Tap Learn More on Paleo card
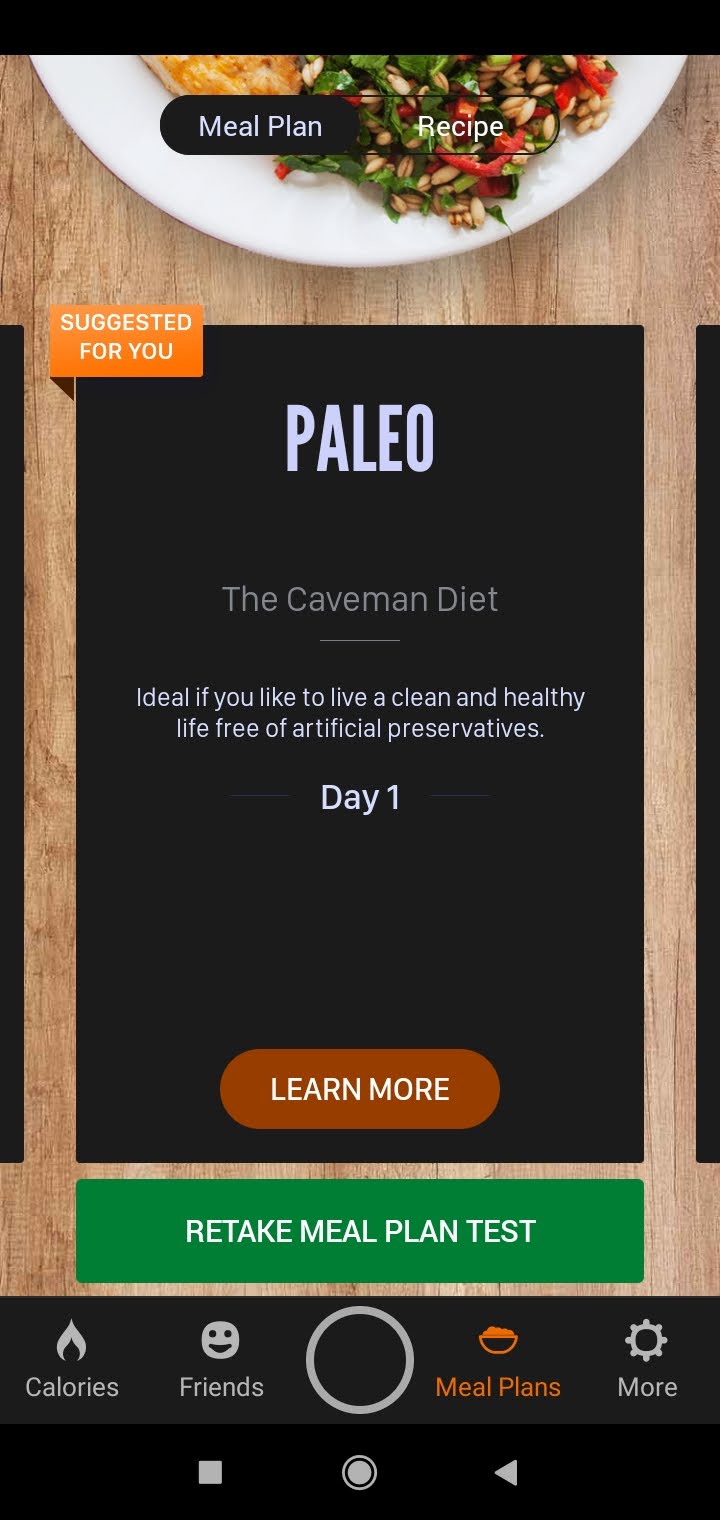Viewport: 720px width, 1520px height. click(360, 1089)
